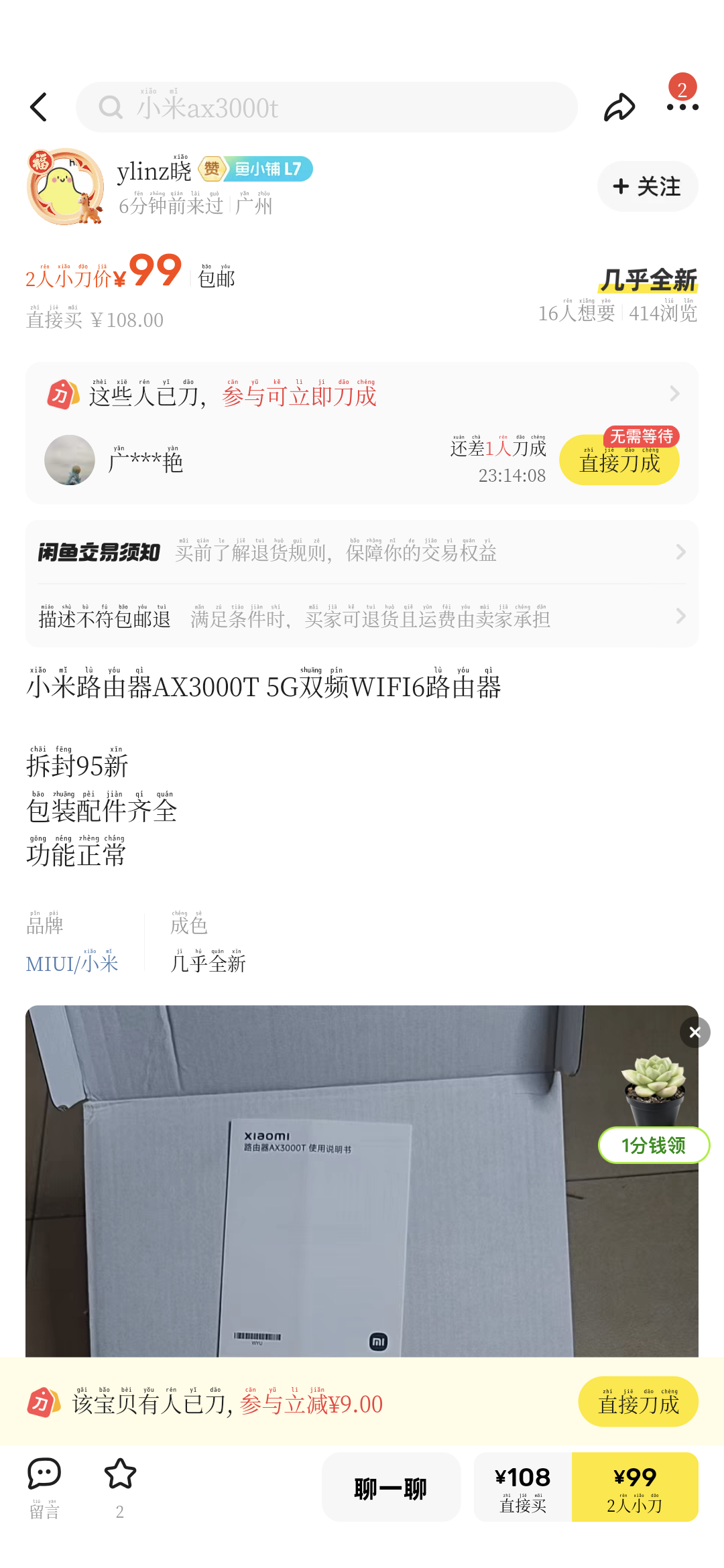Open the 1分钱领 promo
Screen dimensions: 724x1568
(x=654, y=1145)
